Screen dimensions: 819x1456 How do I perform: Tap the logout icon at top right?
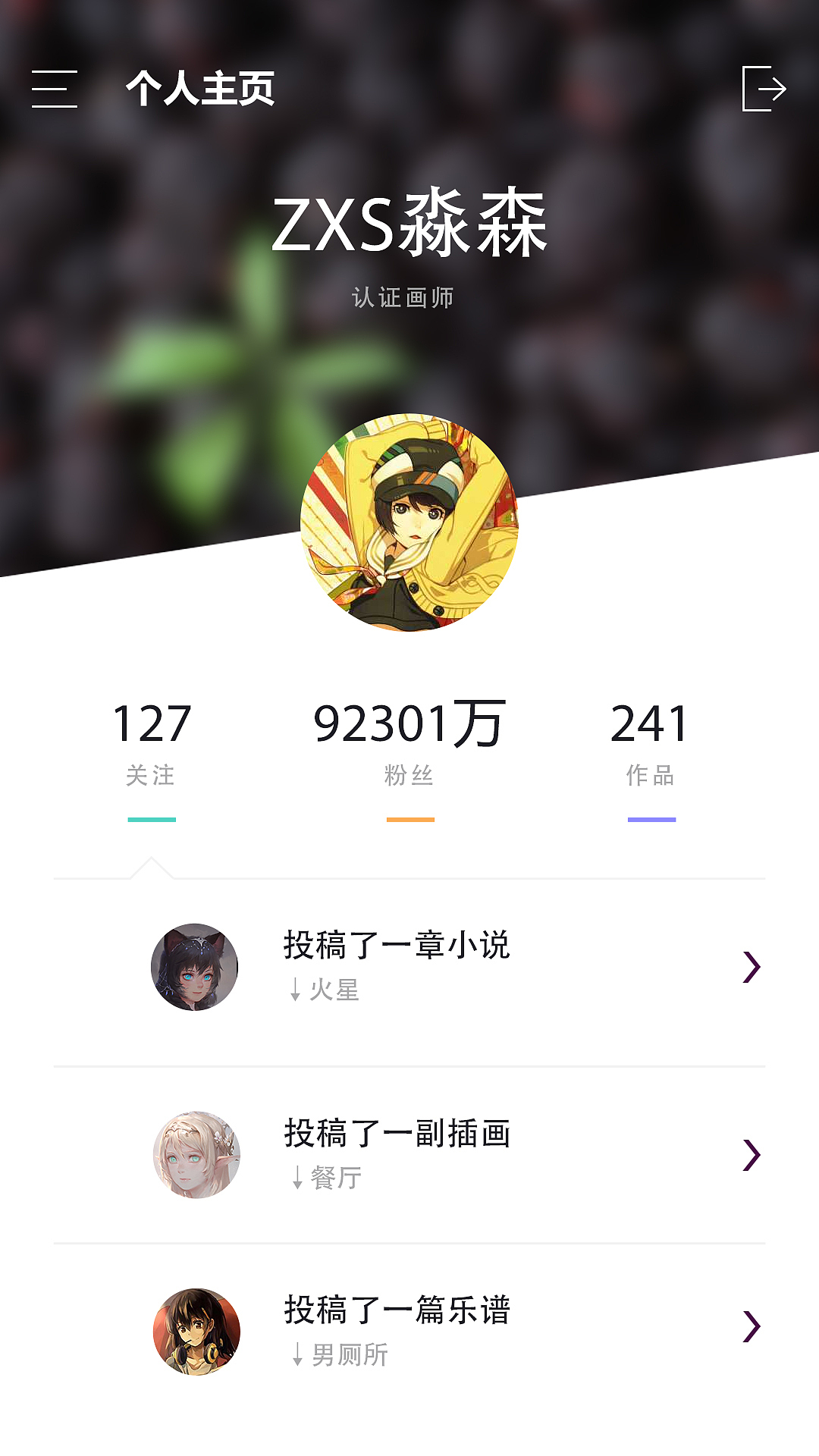763,89
